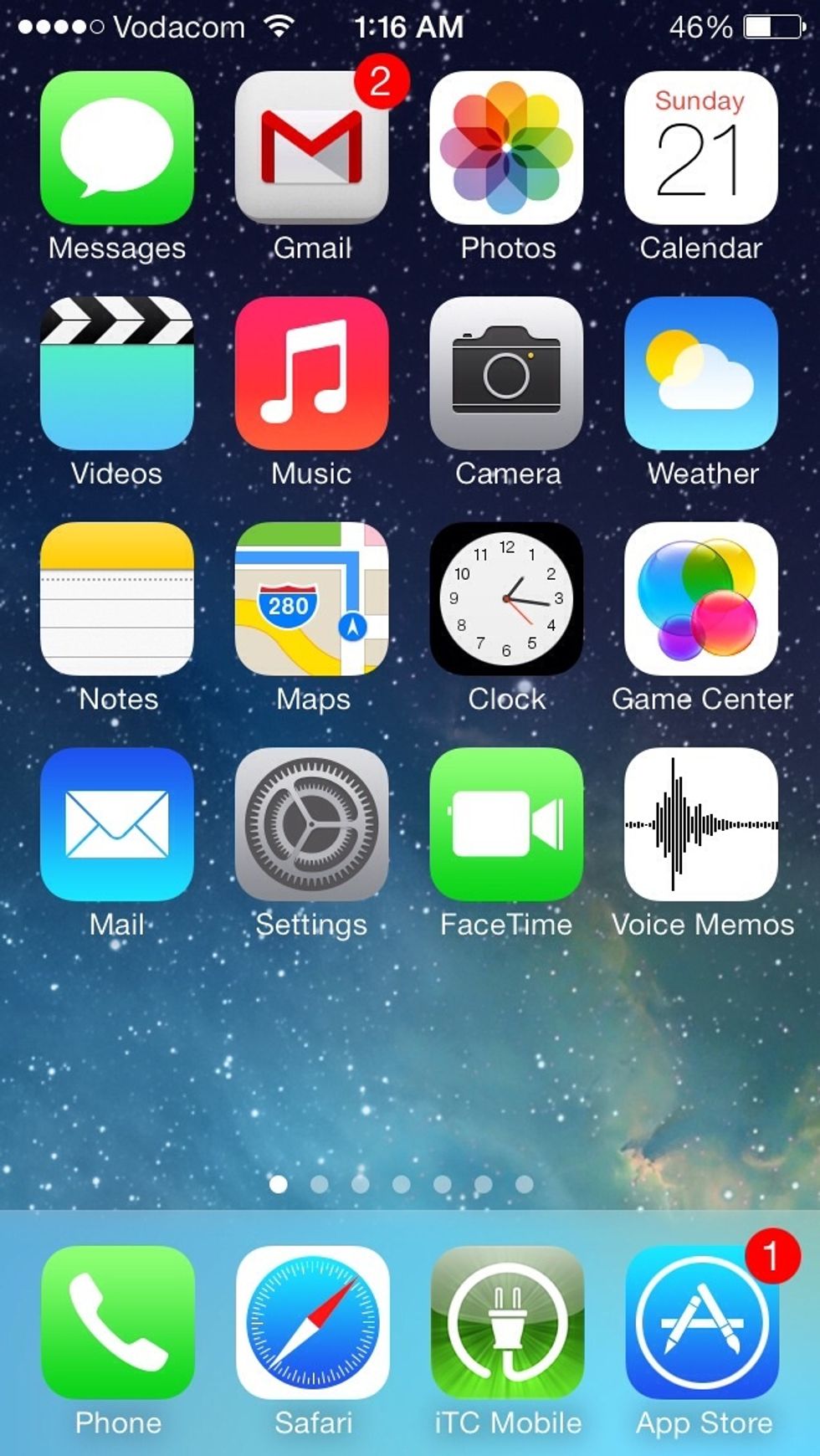
Task: Open Voice Memos
Action: click(700, 824)
